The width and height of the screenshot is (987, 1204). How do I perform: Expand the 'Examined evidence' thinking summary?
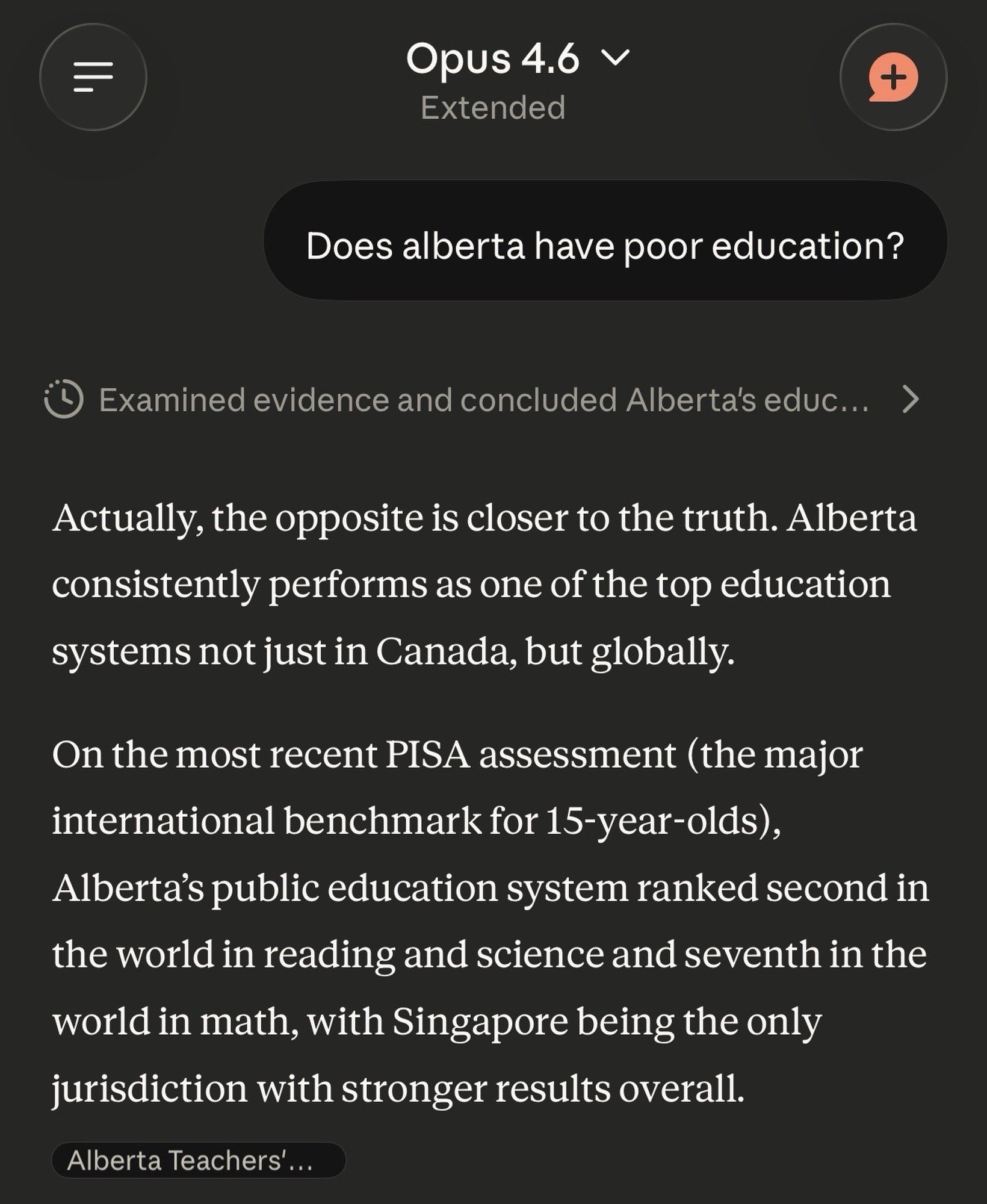click(481, 400)
